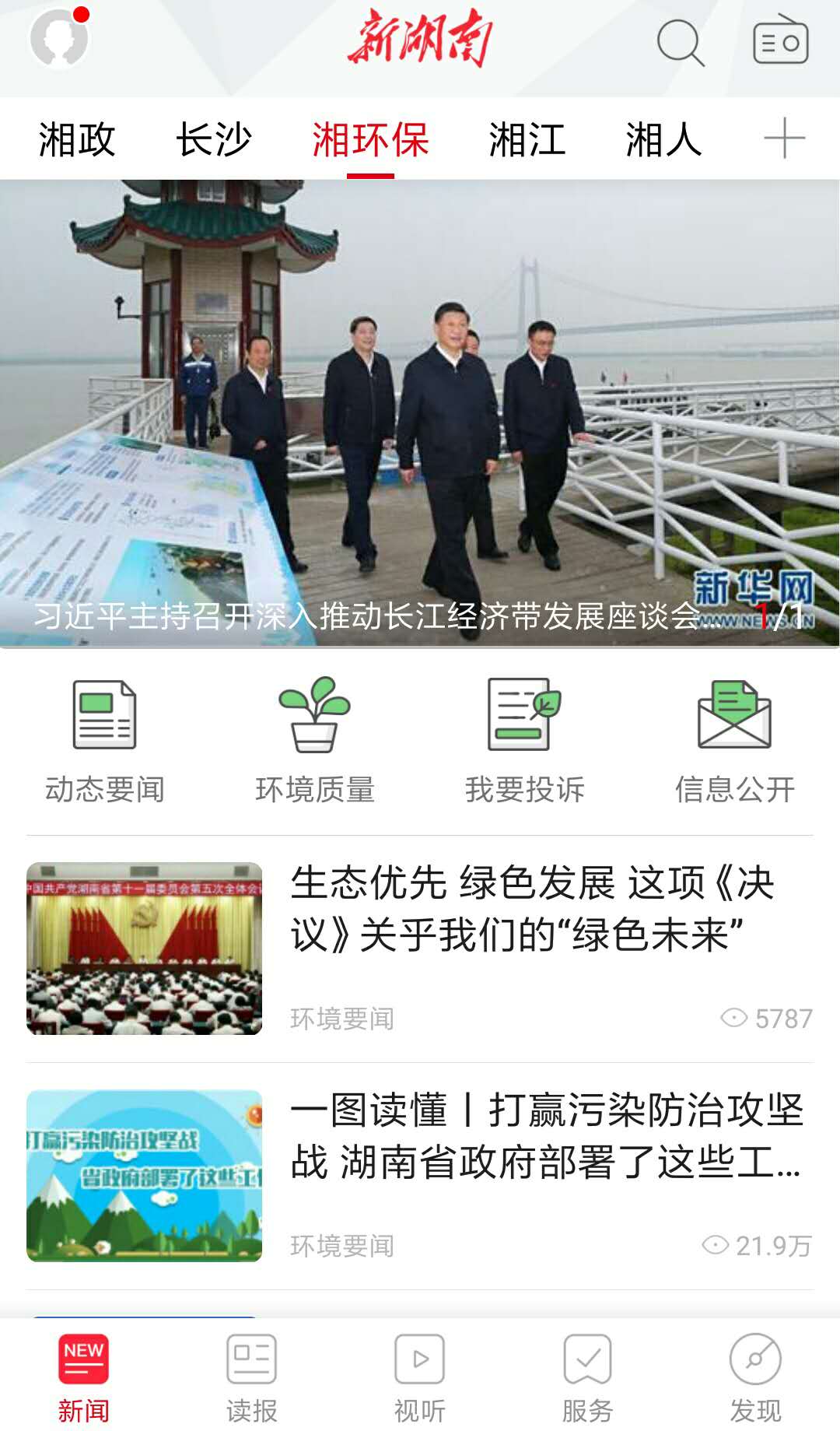Go to 发现 bottom tab
This screenshot has width=840, height=1431.
point(755,1377)
